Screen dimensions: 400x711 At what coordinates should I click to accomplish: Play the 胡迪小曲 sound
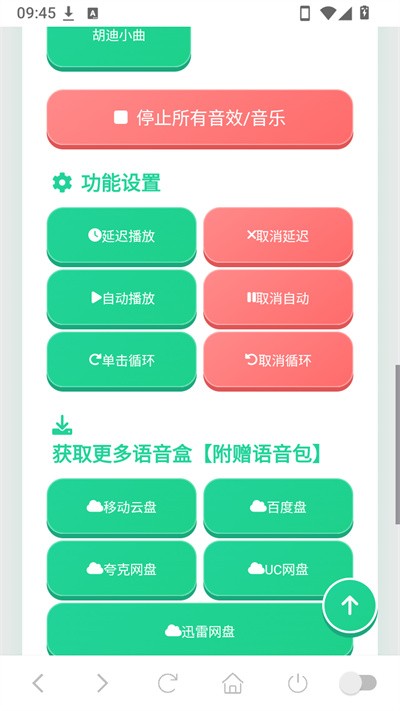click(x=119, y=45)
